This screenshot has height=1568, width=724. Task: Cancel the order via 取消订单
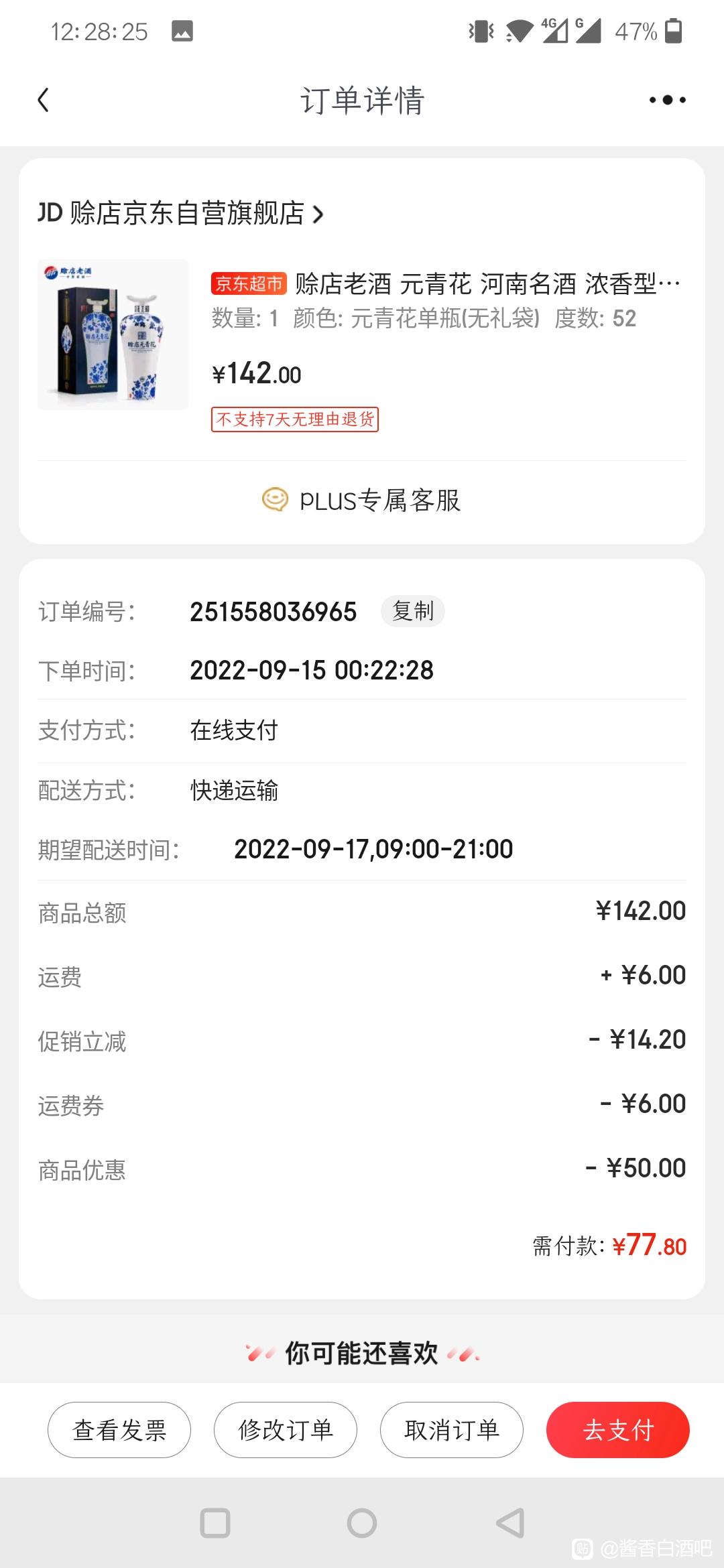tap(452, 1430)
